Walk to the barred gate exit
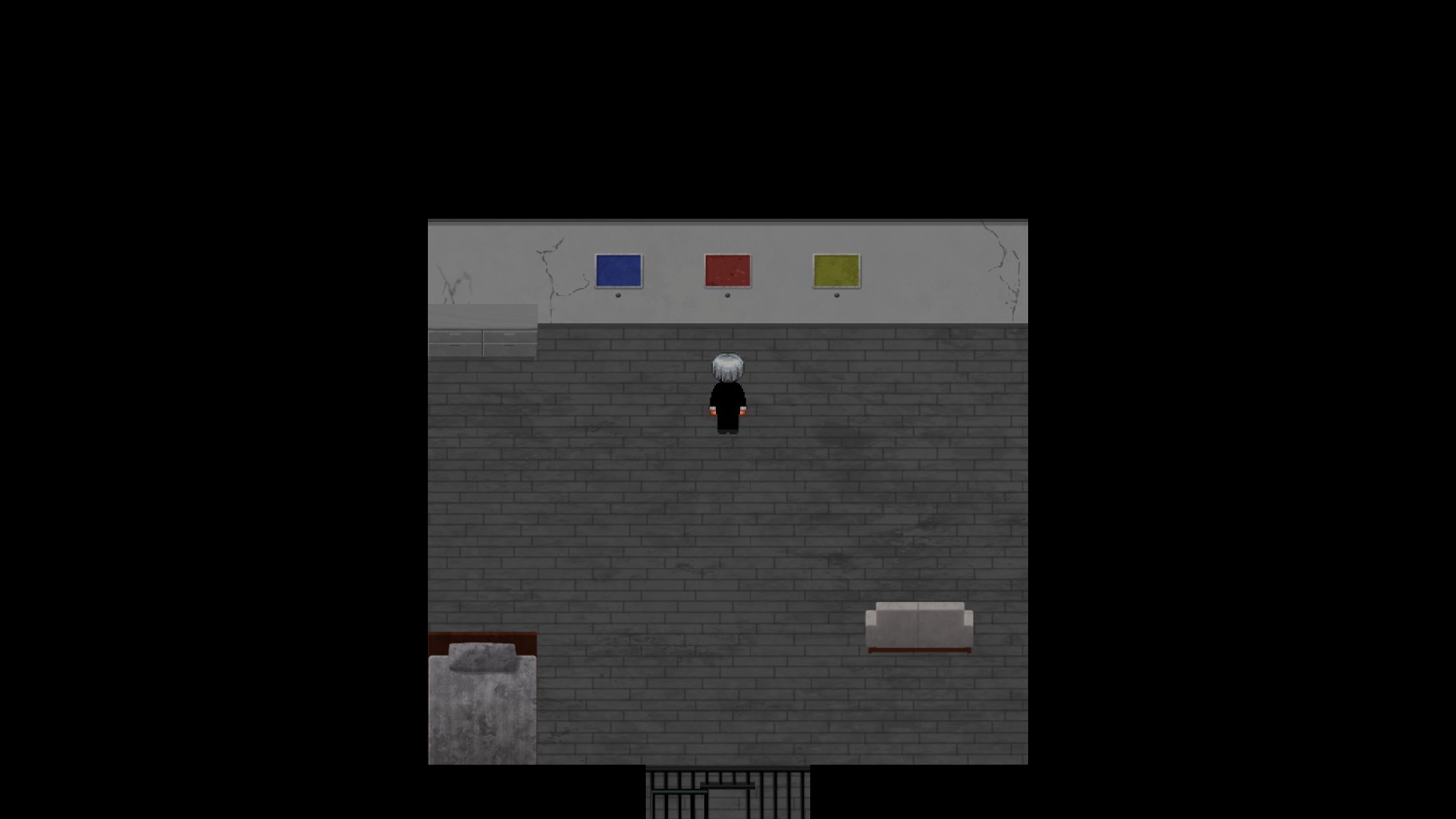Image resolution: width=1456 pixels, height=819 pixels. pos(727,792)
